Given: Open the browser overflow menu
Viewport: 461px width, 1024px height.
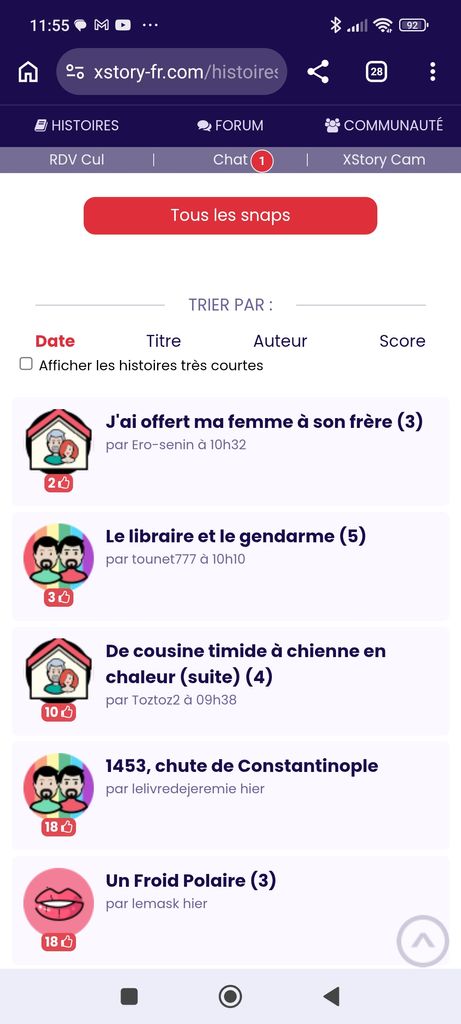Looking at the screenshot, I should [x=432, y=72].
